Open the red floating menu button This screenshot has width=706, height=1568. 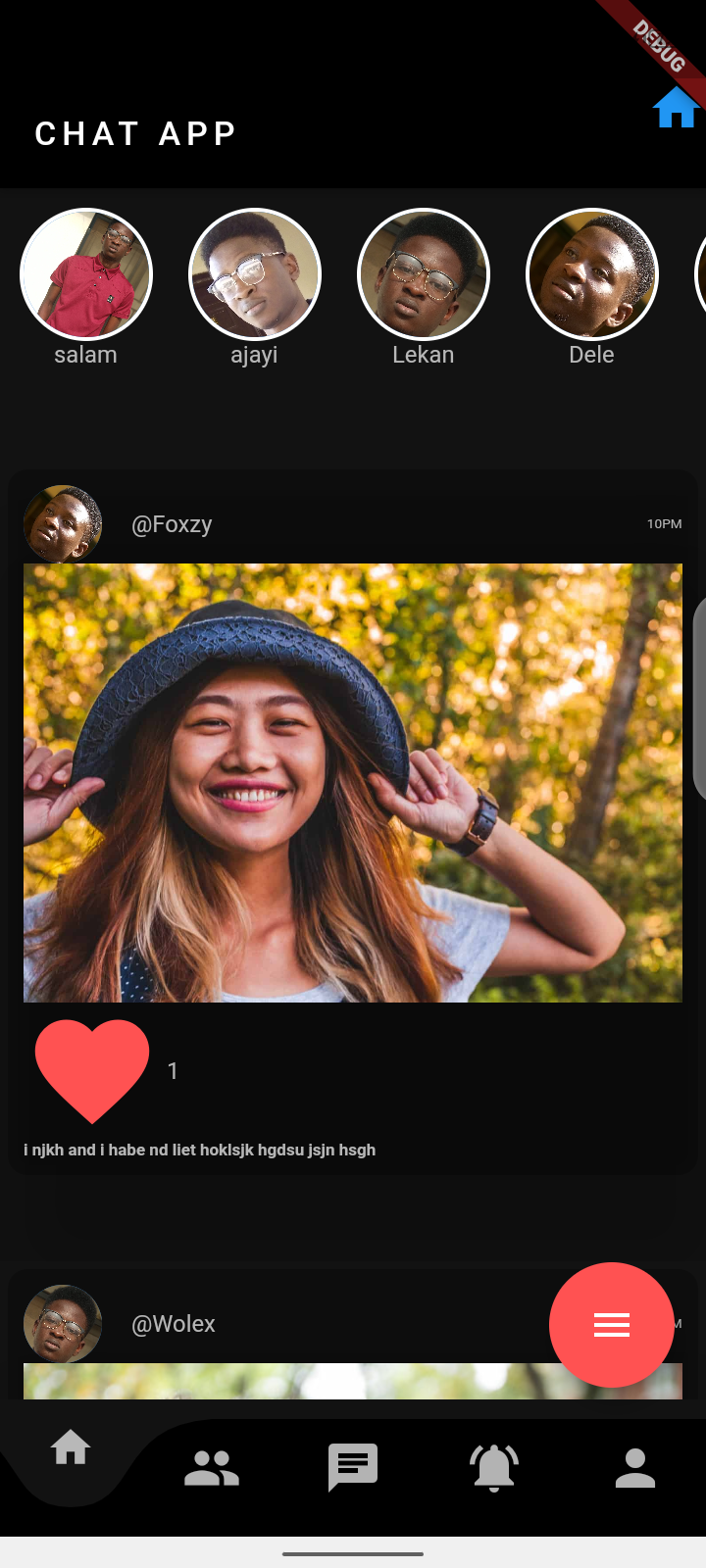[612, 1325]
